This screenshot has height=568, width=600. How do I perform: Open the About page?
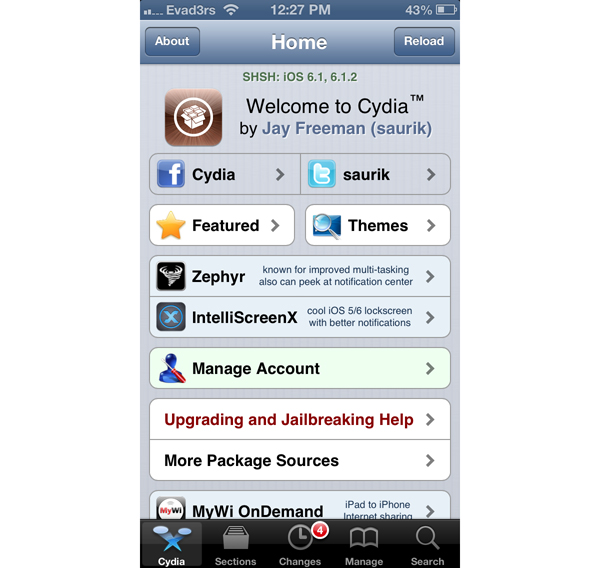[x=172, y=42]
